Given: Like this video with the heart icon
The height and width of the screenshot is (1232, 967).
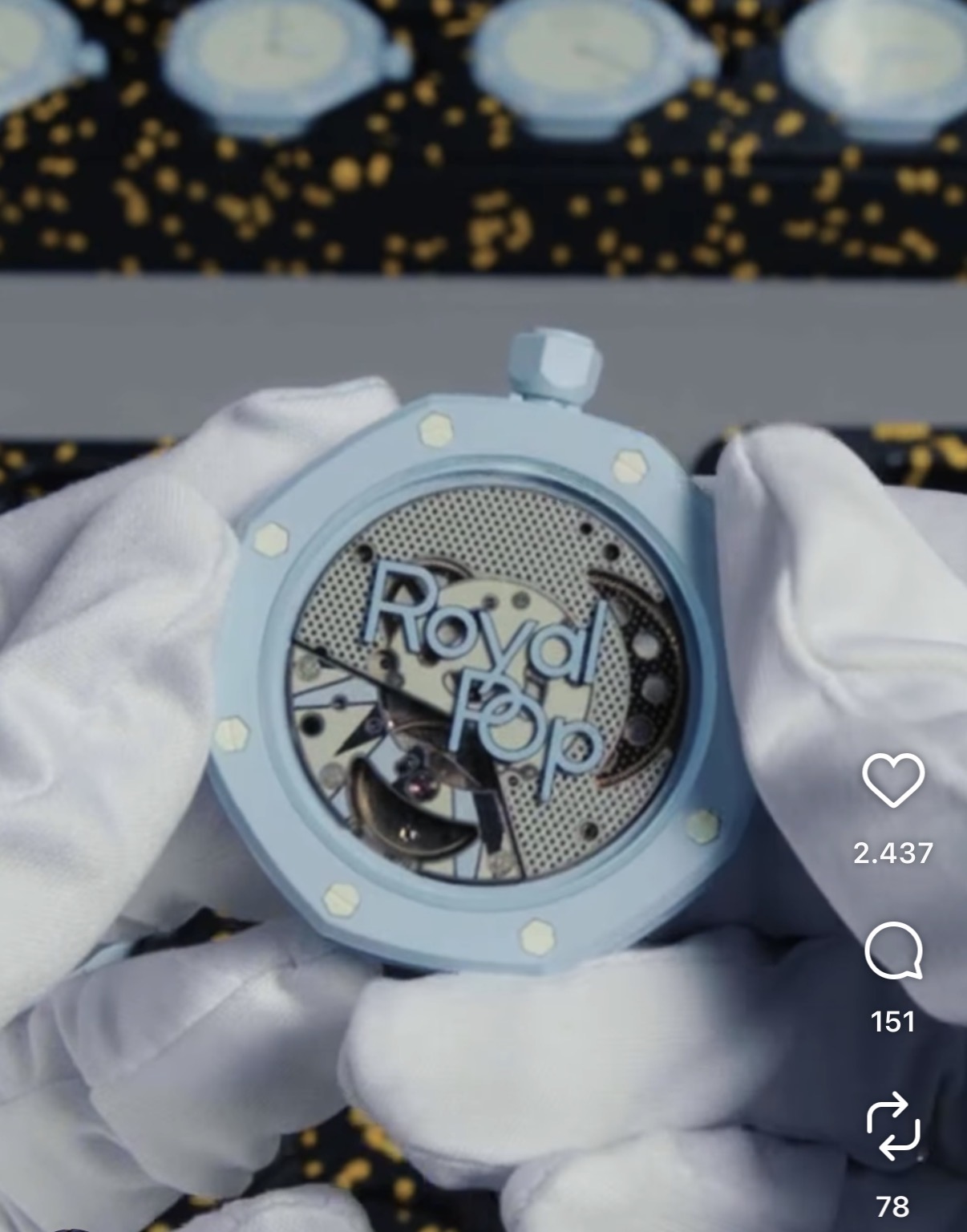Looking at the screenshot, I should tap(893, 780).
